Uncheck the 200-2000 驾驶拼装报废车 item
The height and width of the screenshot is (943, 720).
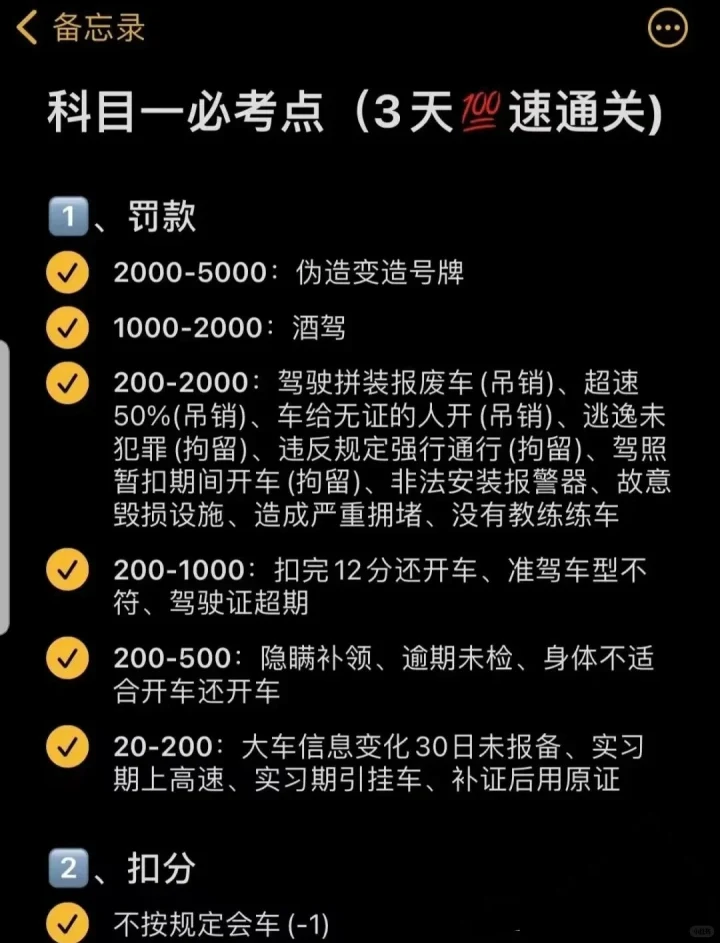pyautogui.click(x=68, y=383)
